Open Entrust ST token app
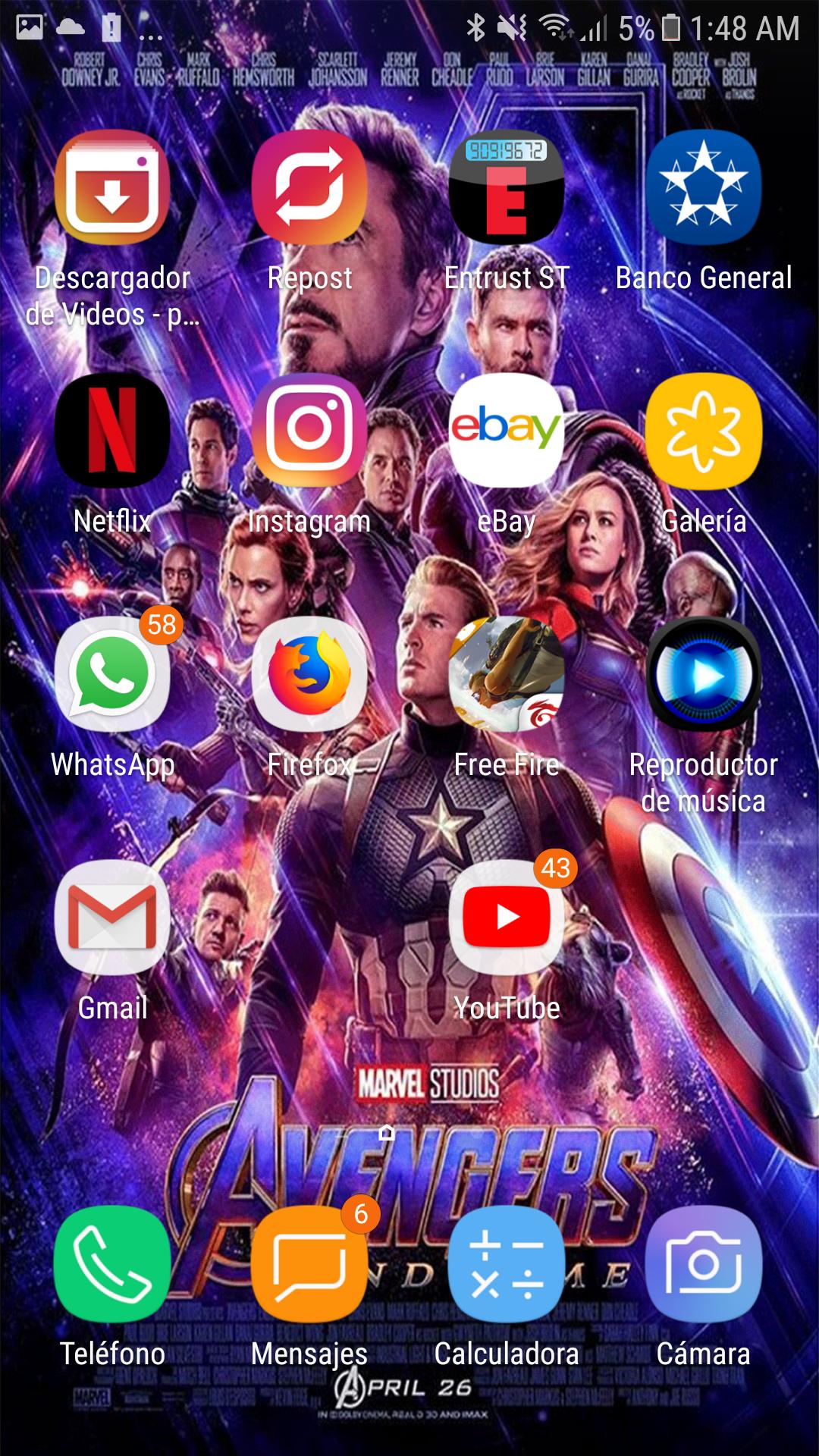The image size is (819, 1456). click(x=507, y=187)
